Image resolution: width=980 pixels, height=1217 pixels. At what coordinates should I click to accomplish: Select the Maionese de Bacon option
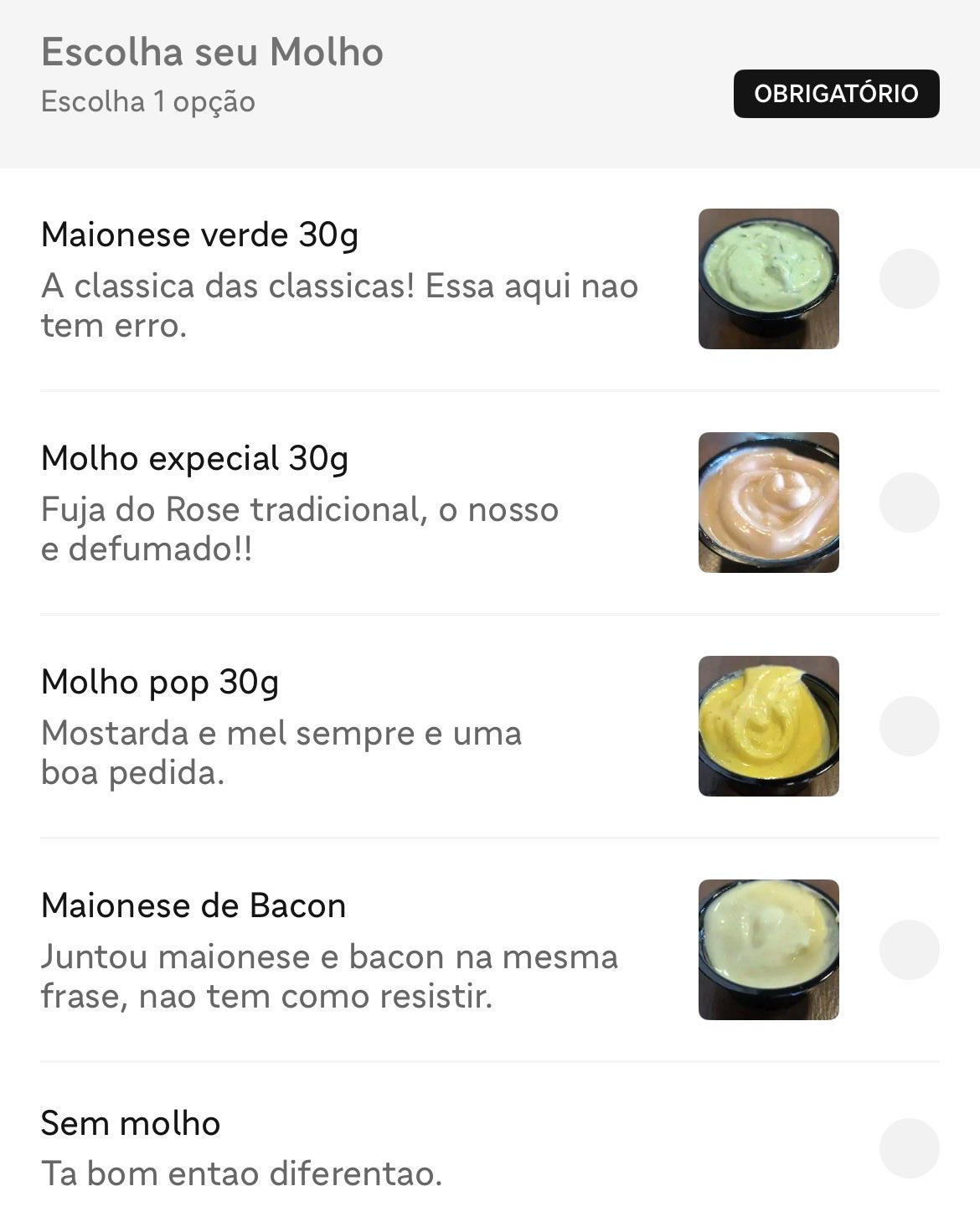[909, 950]
